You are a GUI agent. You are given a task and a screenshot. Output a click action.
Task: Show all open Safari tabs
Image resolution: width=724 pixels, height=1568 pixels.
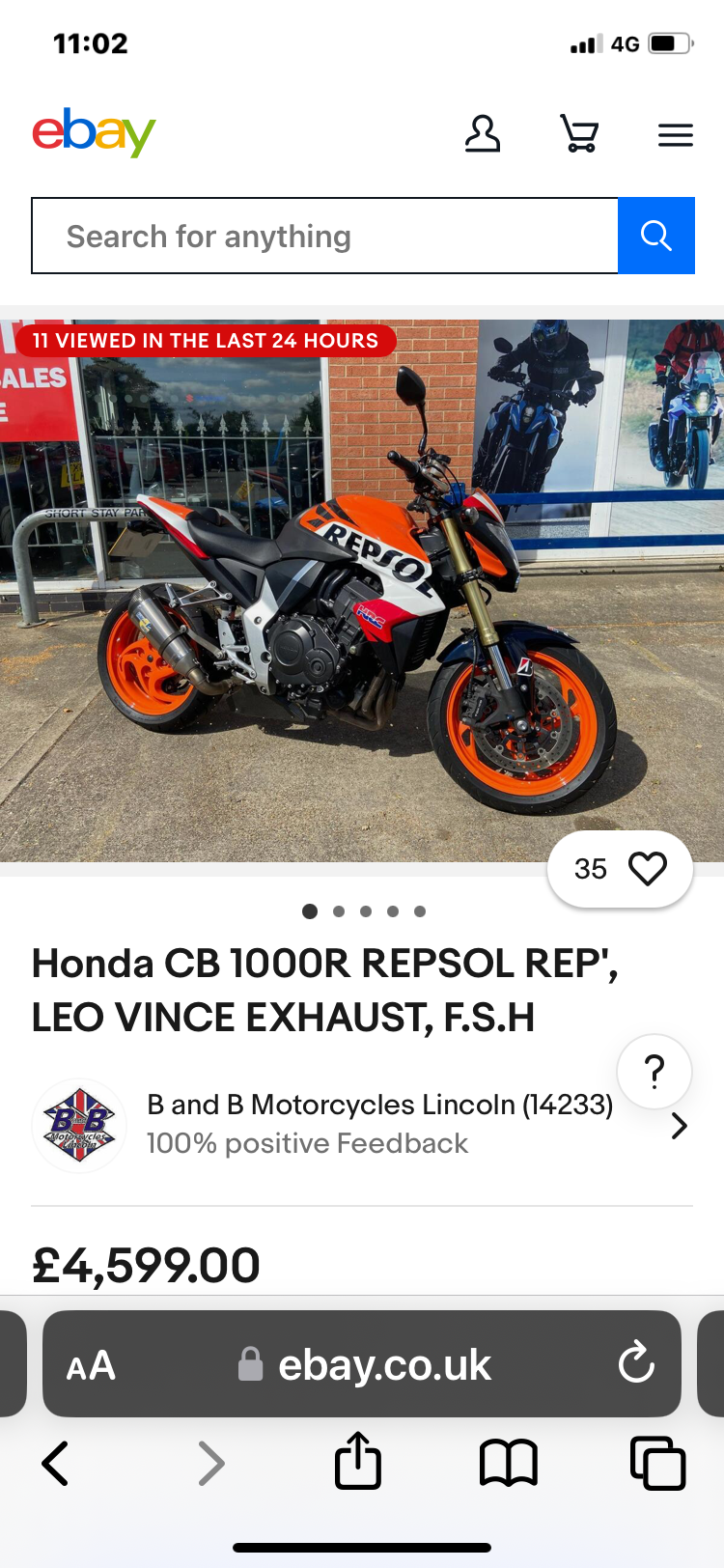657,1464
